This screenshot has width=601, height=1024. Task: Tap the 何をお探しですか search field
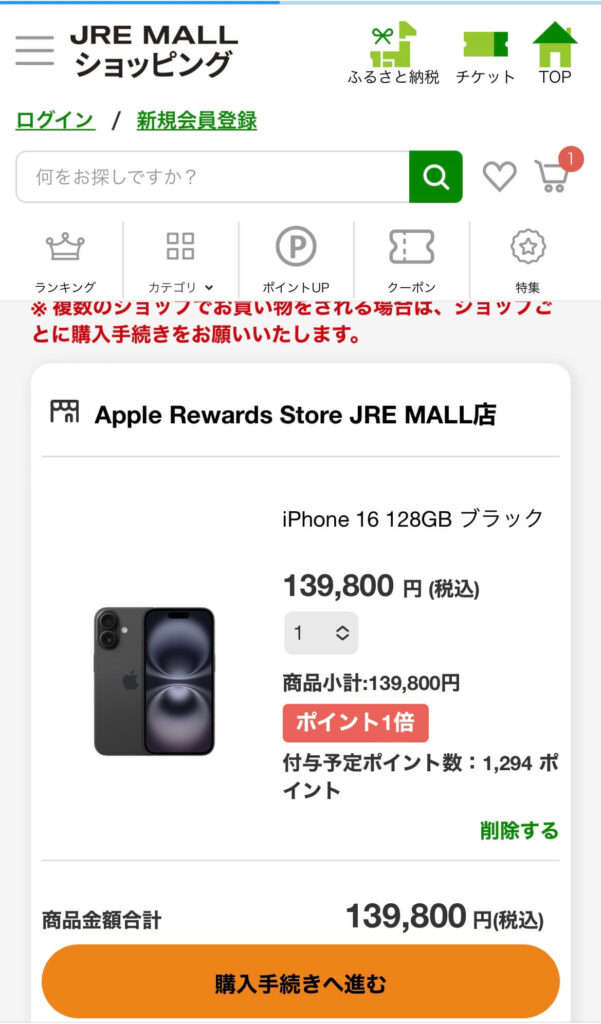[212, 177]
